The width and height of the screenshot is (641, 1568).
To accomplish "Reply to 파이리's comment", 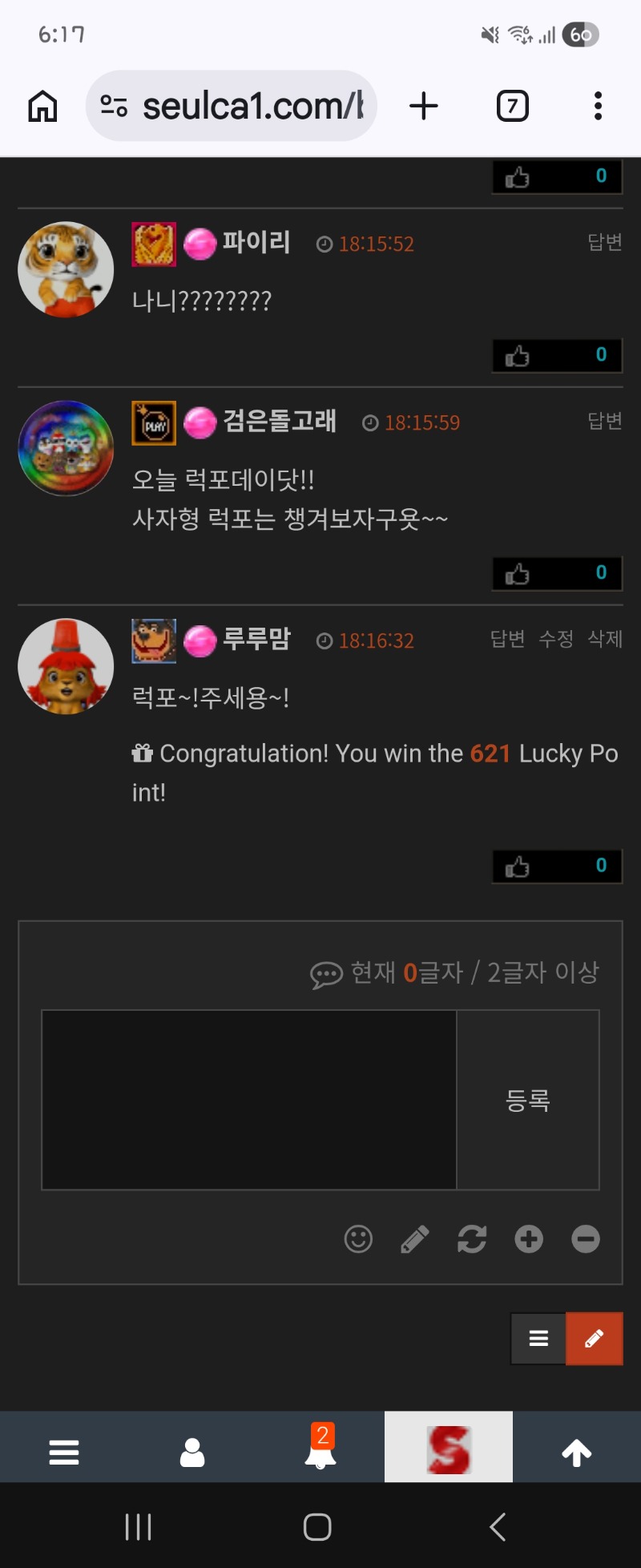I will coord(604,242).
